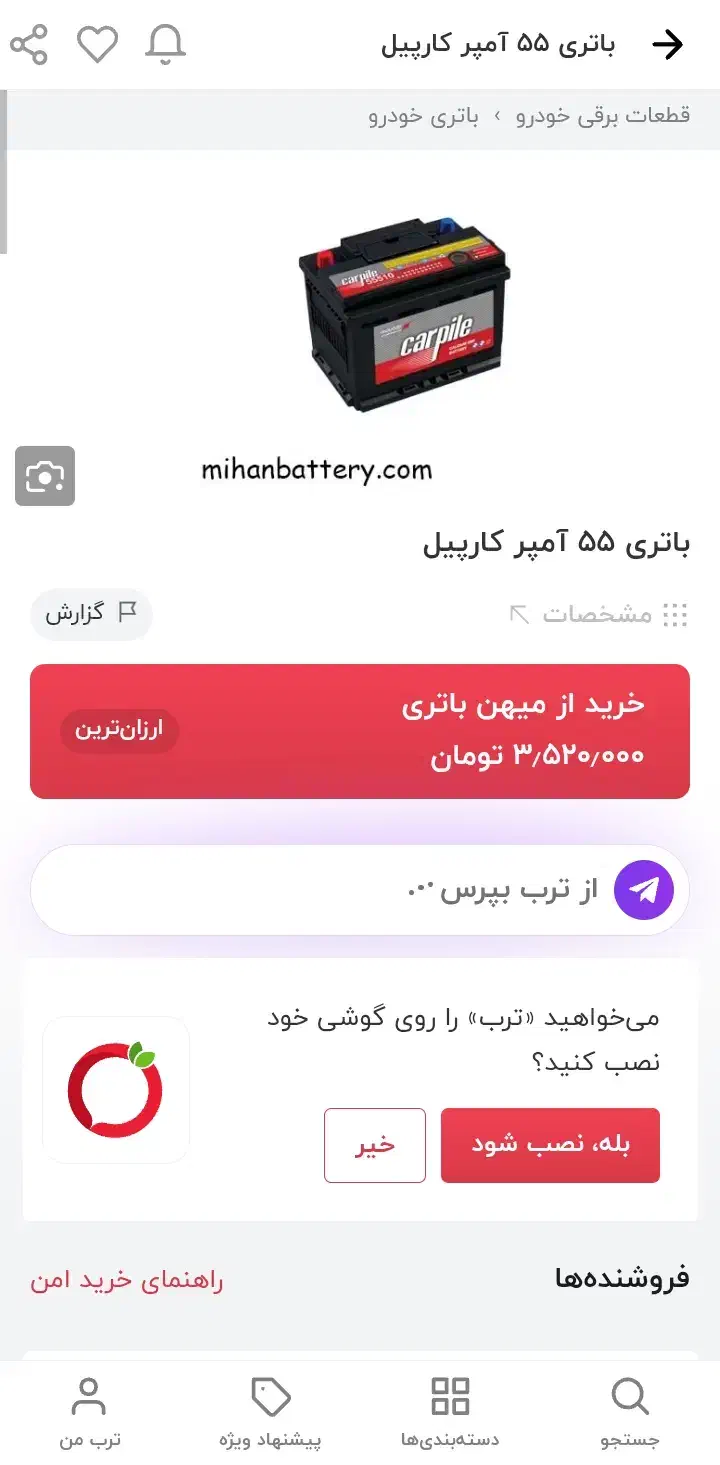
Task: Add product to favorites via heart icon
Action: pyautogui.click(x=97, y=44)
